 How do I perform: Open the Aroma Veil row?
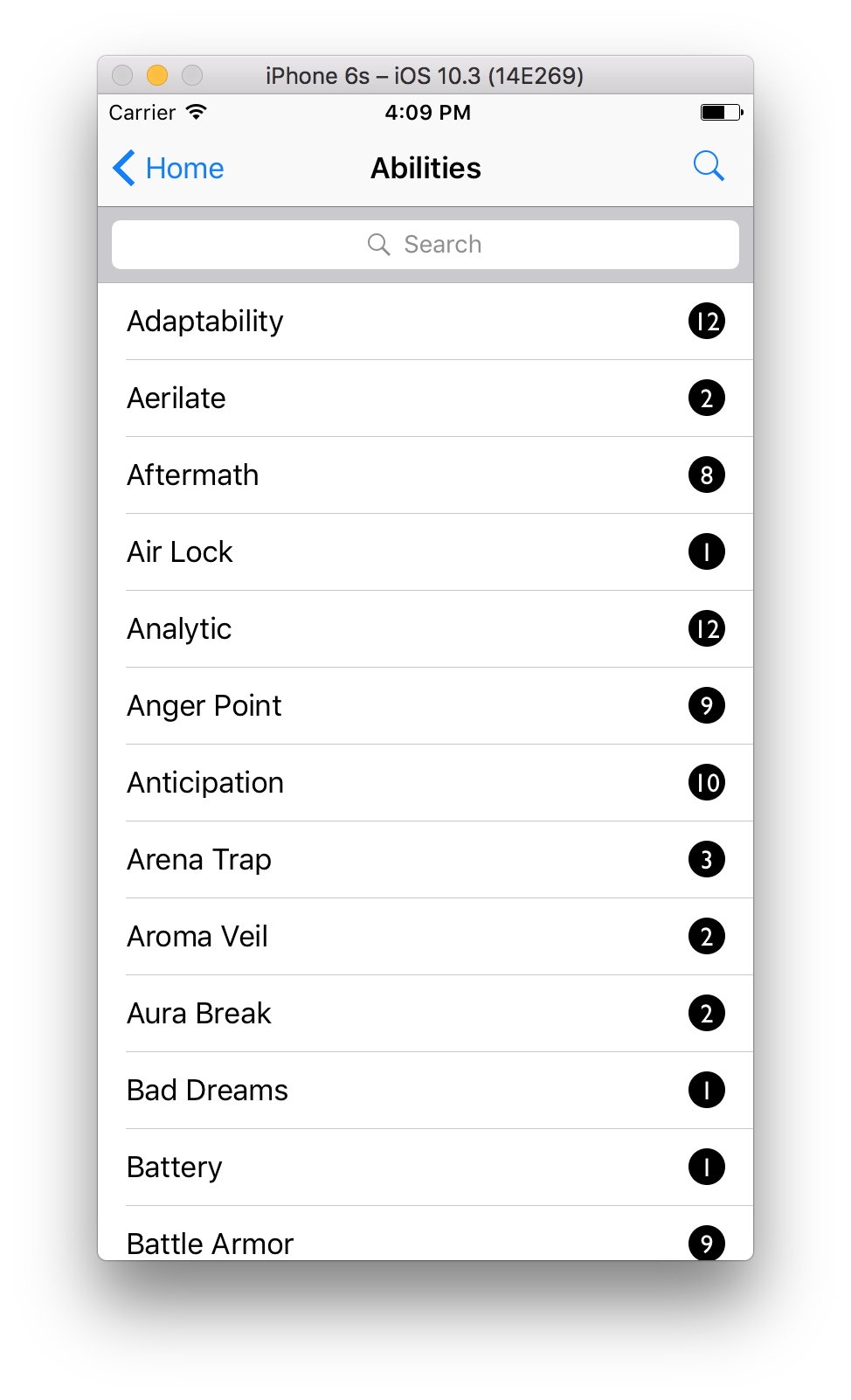click(425, 937)
